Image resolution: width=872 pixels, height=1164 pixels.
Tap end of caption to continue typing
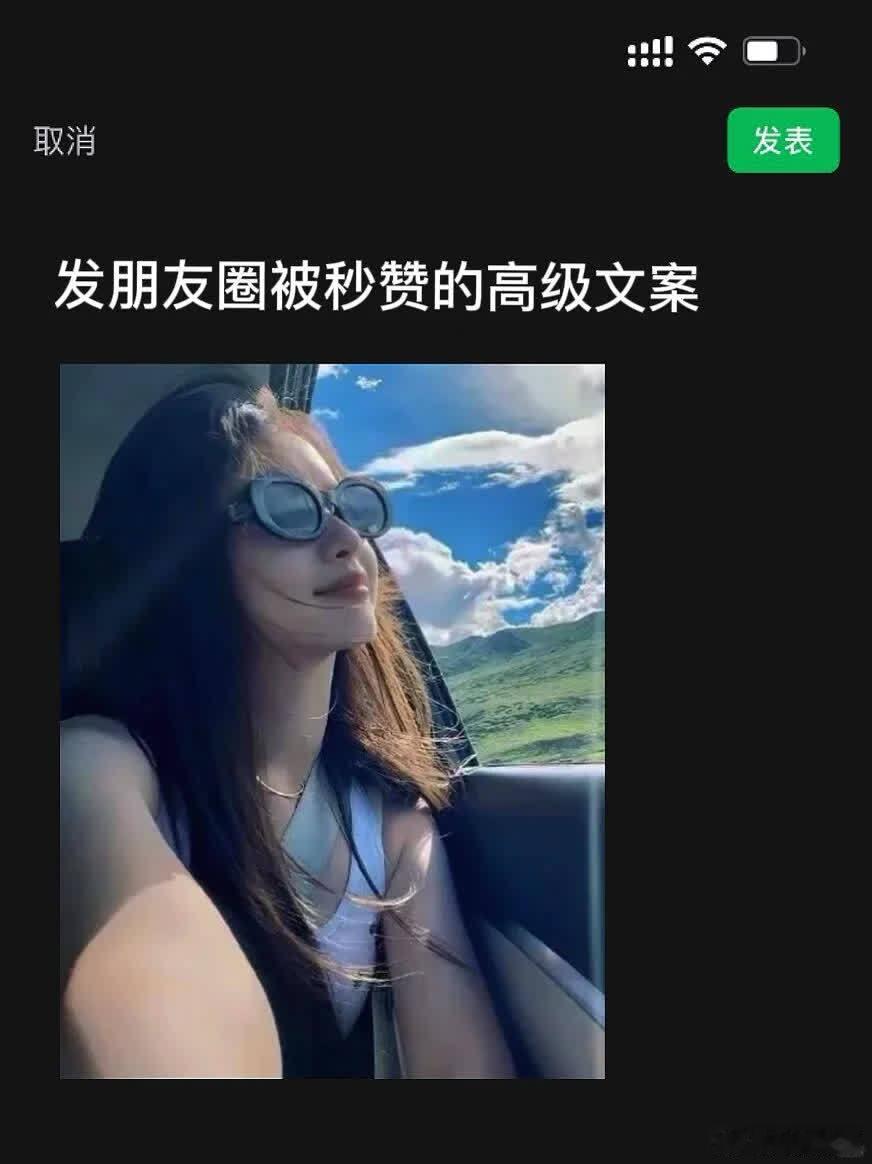pos(700,284)
